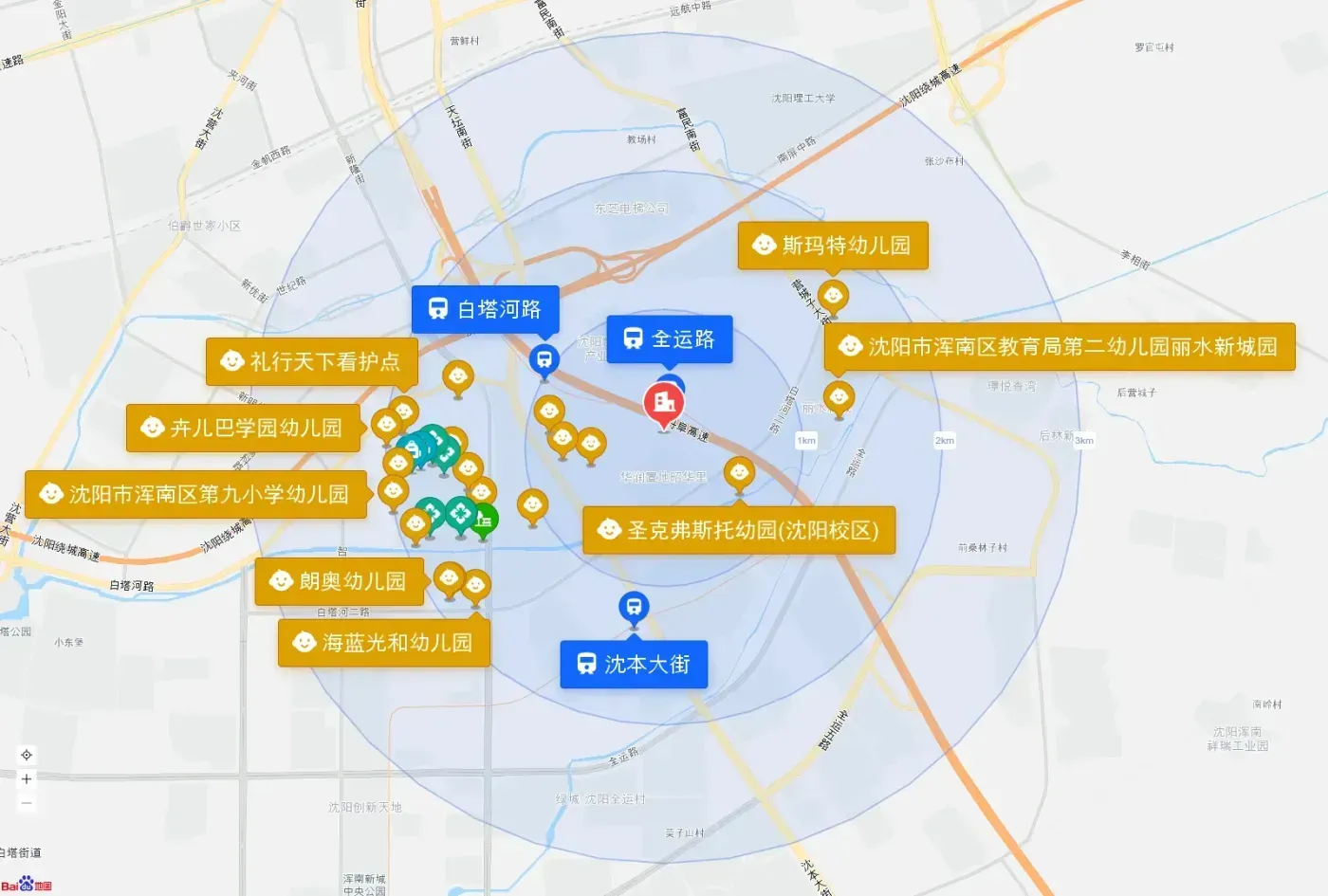Open the 白塔河路 station label
Image resolution: width=1328 pixels, height=896 pixels.
click(486, 309)
